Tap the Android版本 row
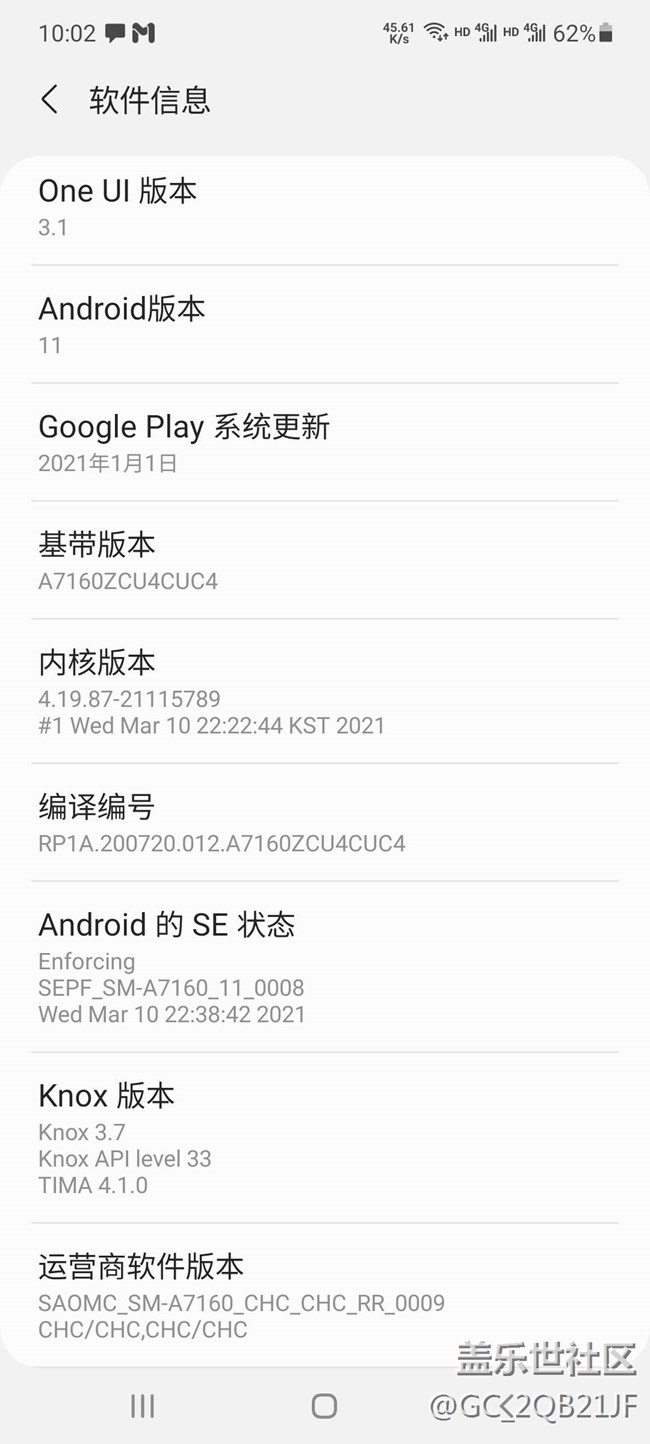 [x=324, y=324]
